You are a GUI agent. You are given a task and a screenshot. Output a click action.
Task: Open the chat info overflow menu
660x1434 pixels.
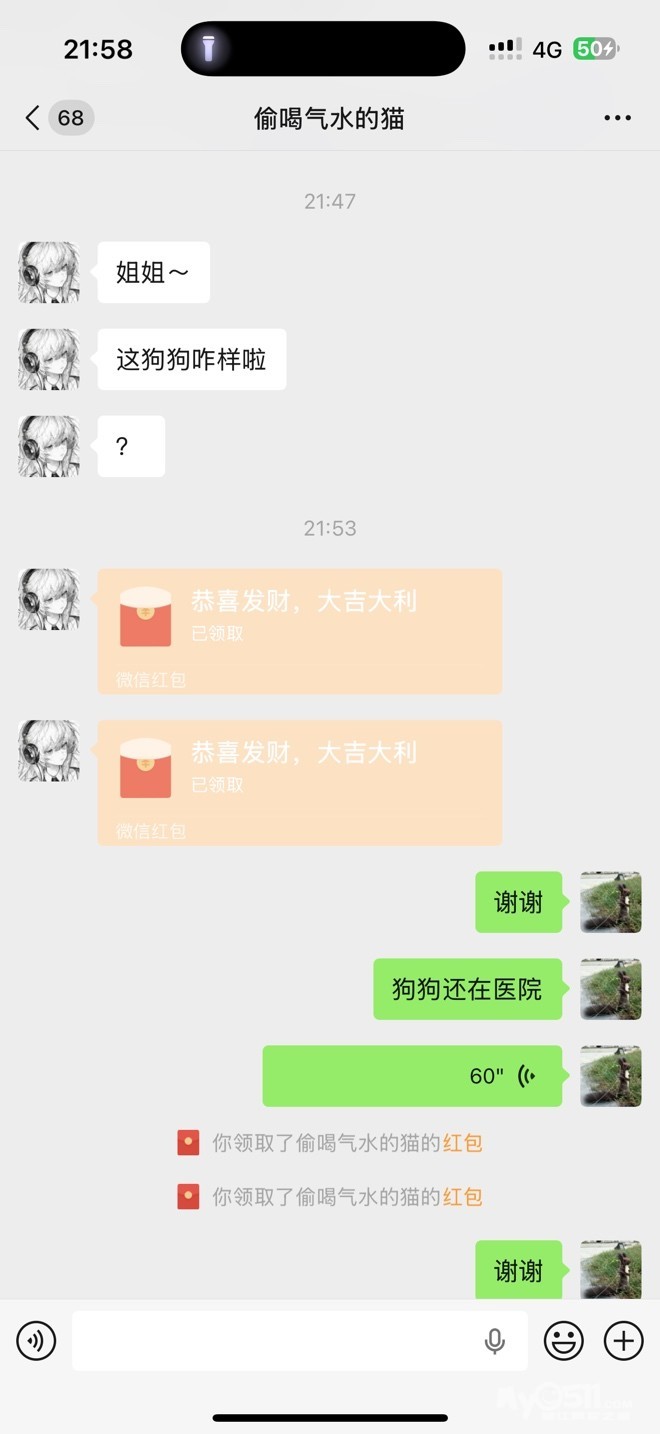(x=617, y=118)
